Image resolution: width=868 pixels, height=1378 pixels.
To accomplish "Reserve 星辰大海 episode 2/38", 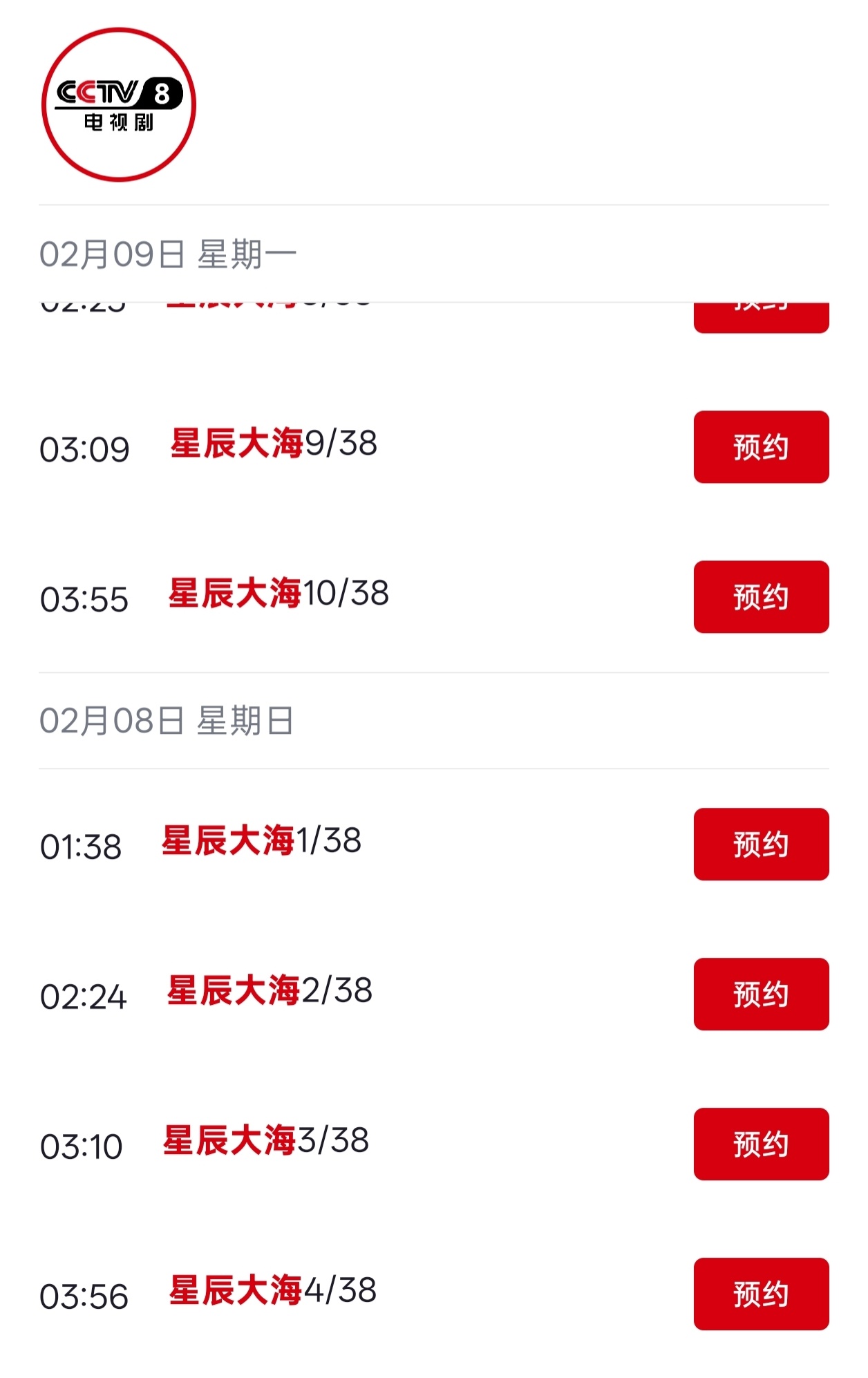I will pos(760,994).
